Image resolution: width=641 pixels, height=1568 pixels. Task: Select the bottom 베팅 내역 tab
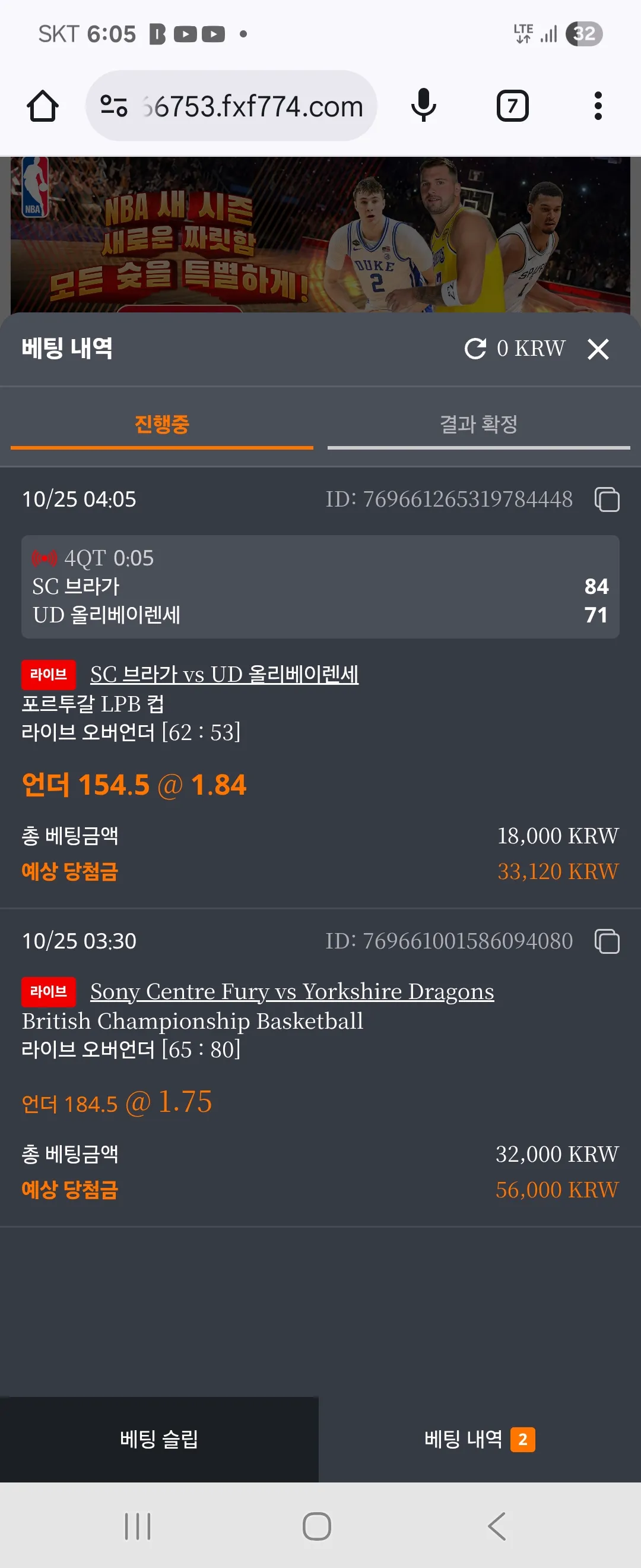click(480, 1440)
